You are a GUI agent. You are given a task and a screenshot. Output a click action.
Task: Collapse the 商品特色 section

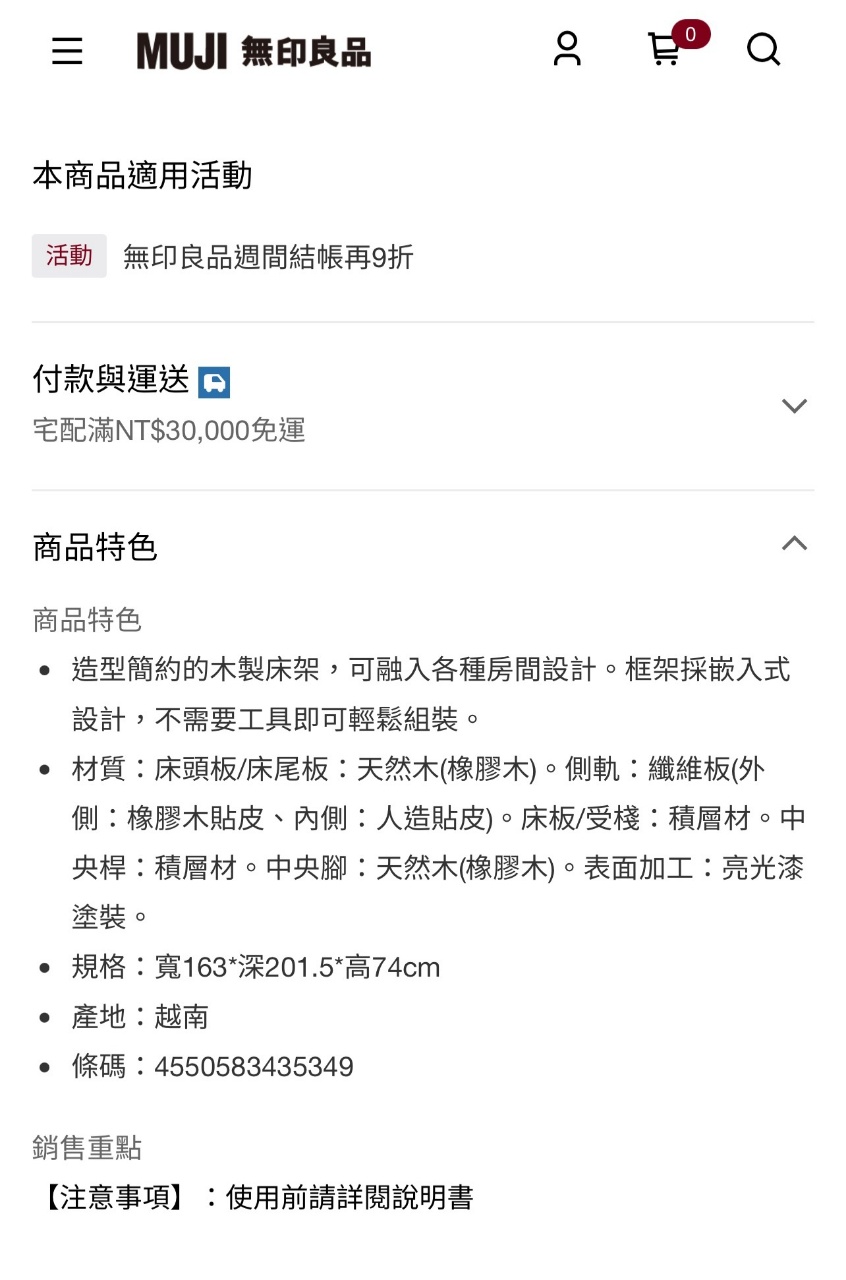tap(793, 544)
